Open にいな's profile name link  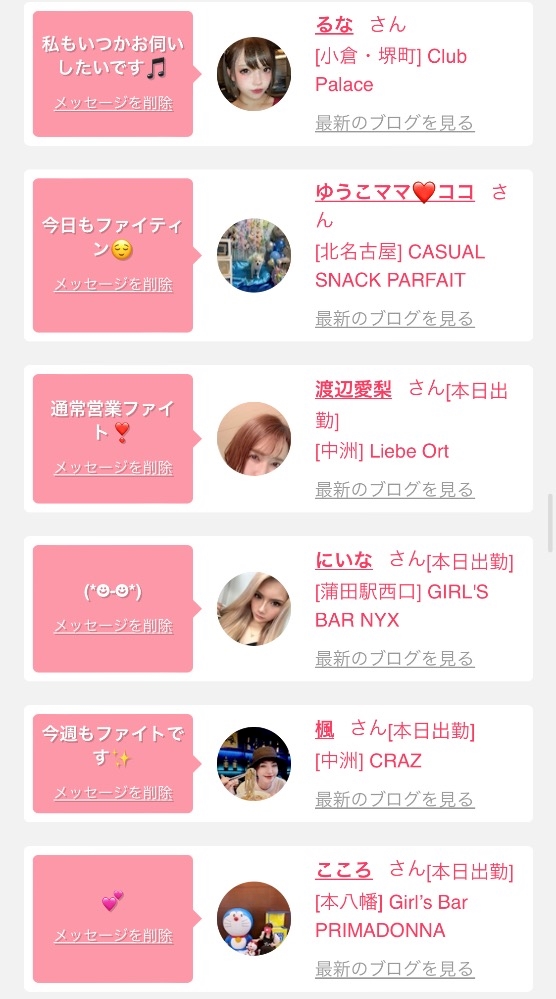[344, 561]
